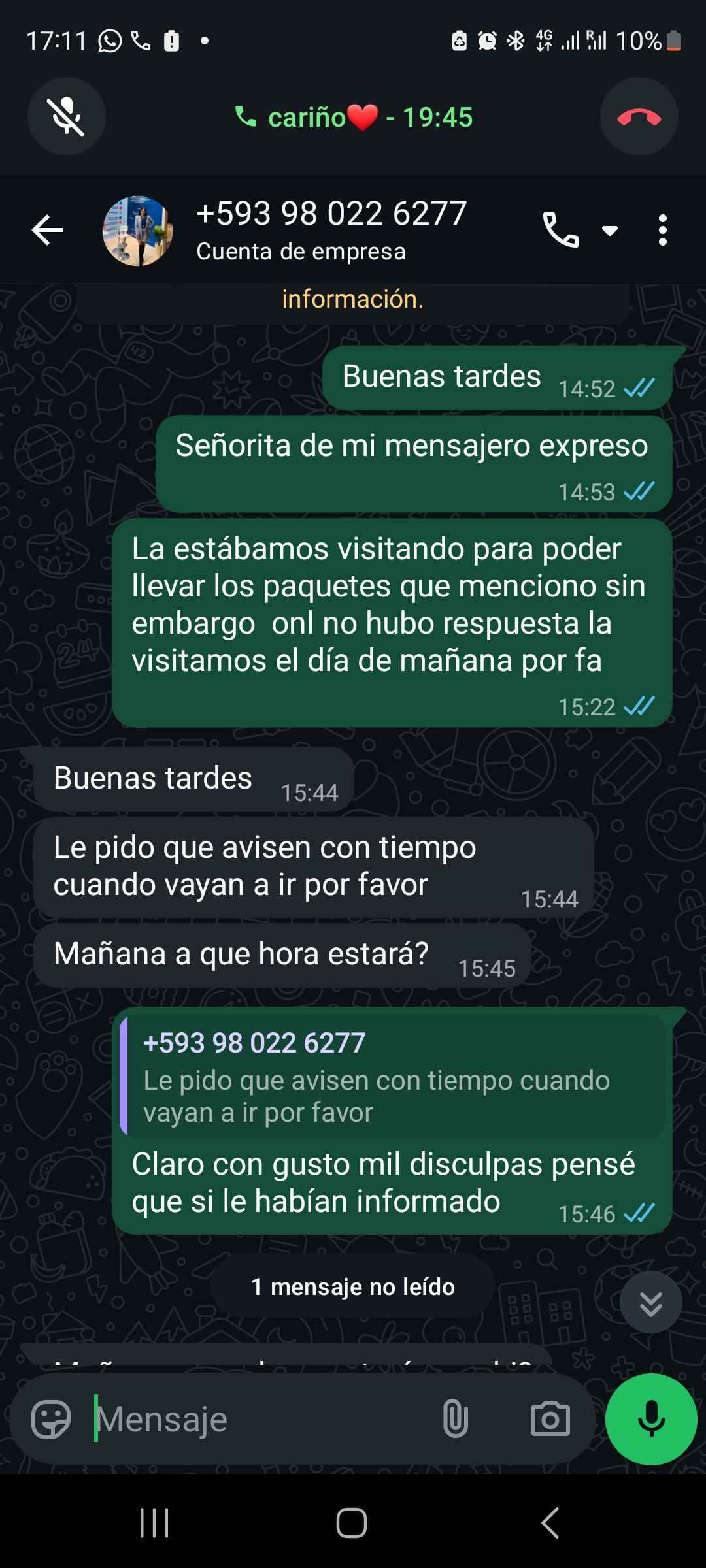This screenshot has height=1568, width=706.
Task: Start a voice call with this contact
Action: point(561,230)
